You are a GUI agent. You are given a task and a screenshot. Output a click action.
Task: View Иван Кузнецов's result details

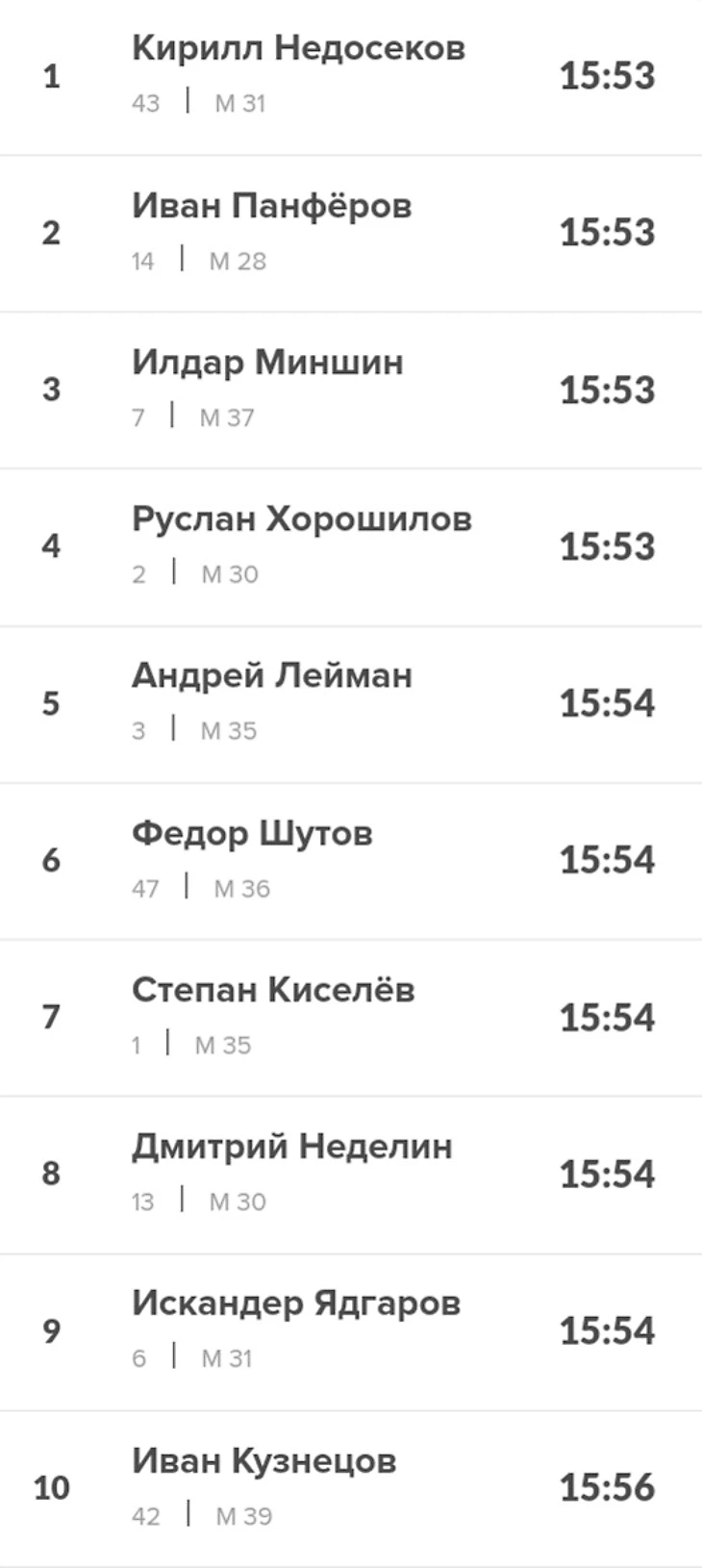tap(263, 1461)
